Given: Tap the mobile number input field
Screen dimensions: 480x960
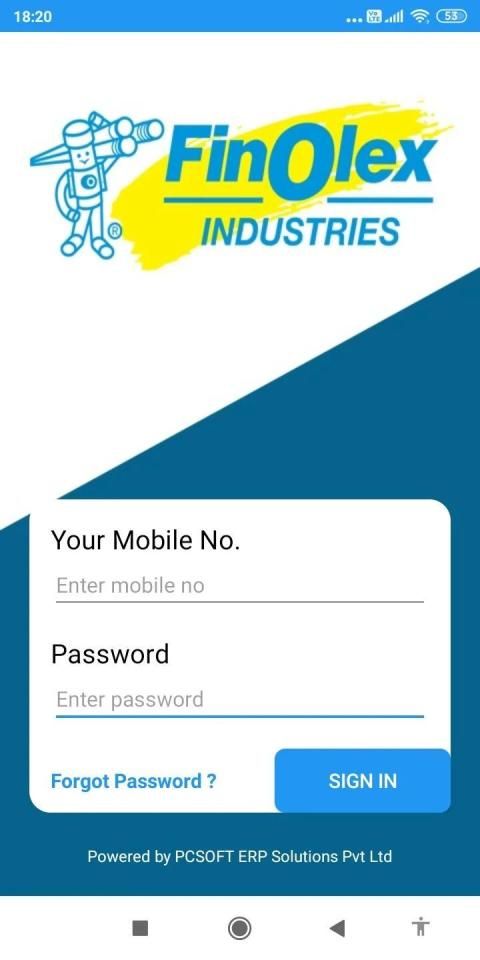Looking at the screenshot, I should [239, 586].
